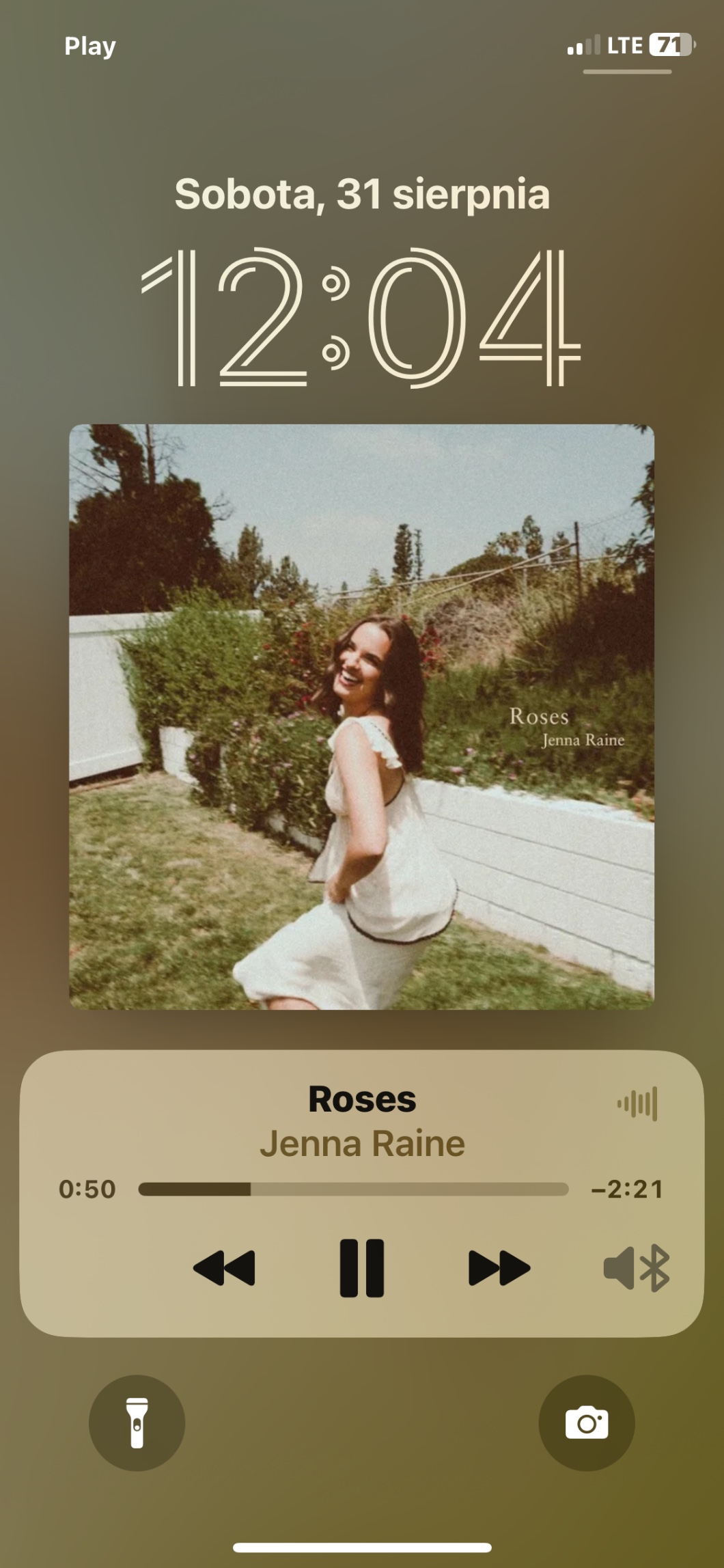
Task: Open the Roses track title in player
Action: coord(362,1099)
